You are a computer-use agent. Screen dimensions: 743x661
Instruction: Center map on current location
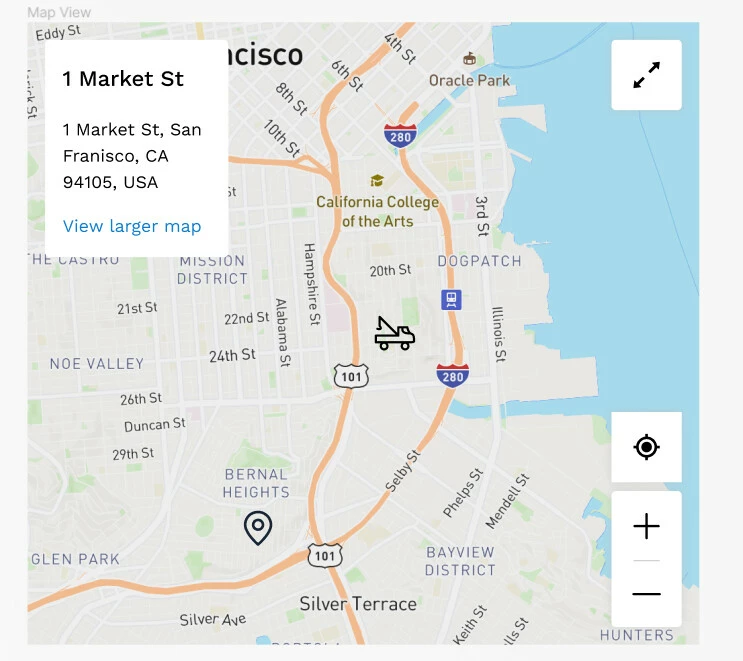point(647,447)
